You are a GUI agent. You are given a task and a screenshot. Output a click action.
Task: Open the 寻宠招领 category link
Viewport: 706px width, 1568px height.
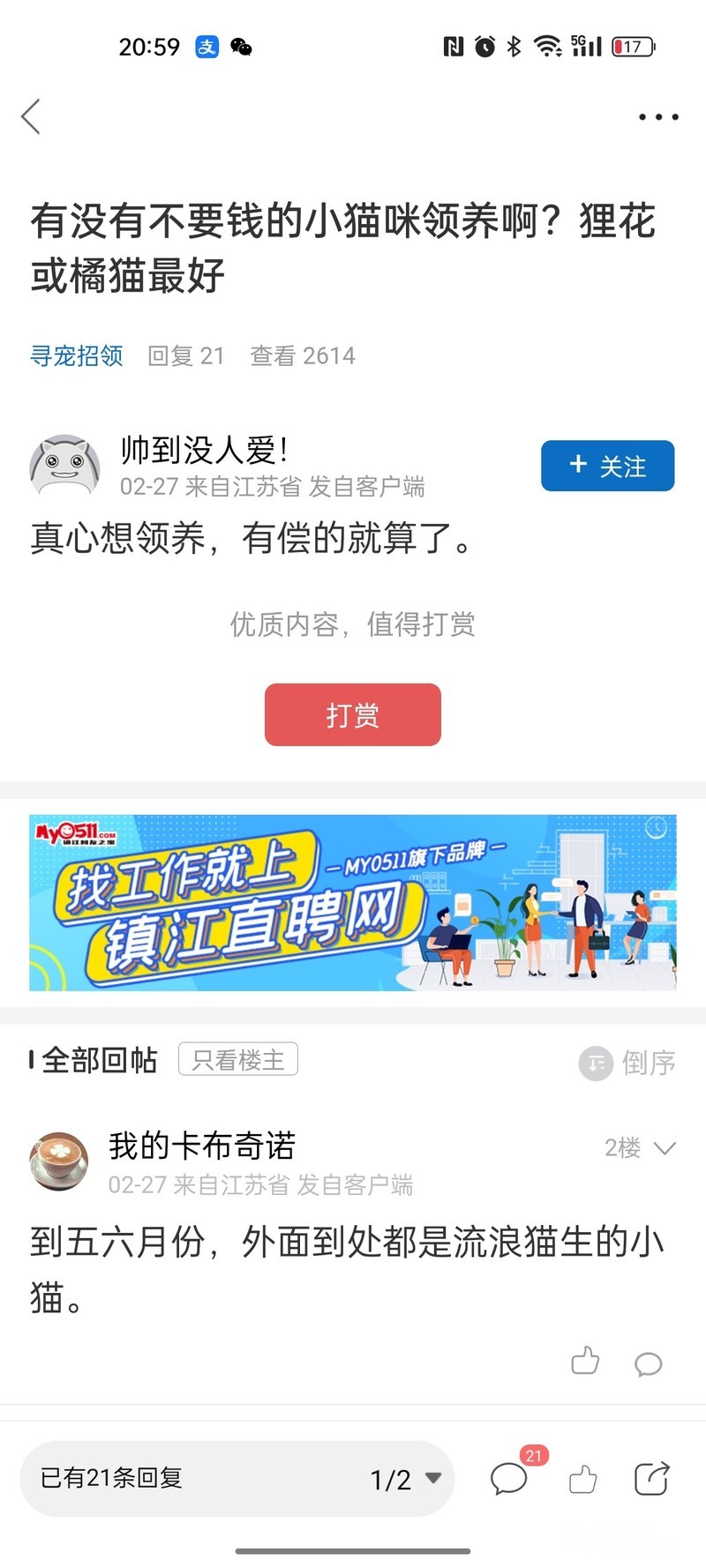click(x=77, y=355)
